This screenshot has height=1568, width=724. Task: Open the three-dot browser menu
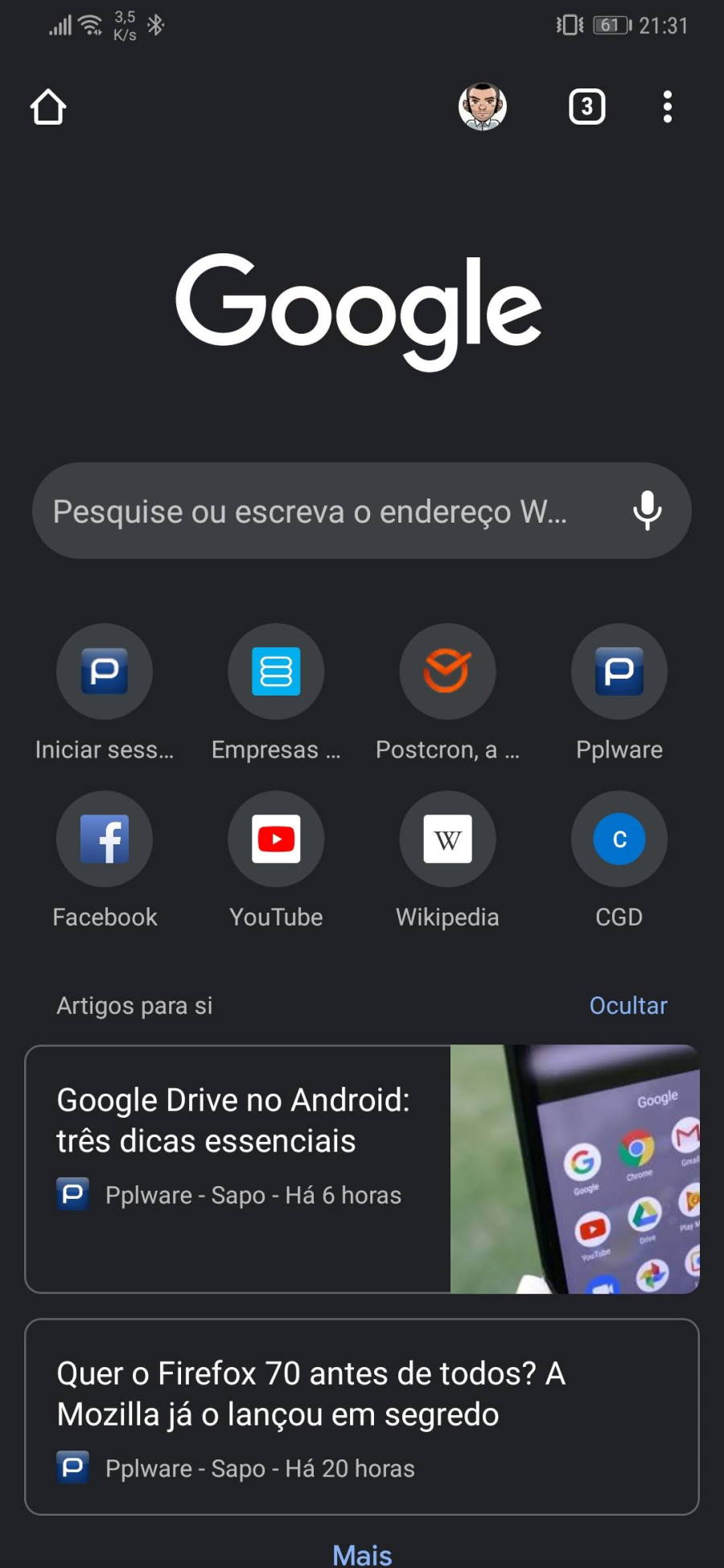tap(666, 107)
